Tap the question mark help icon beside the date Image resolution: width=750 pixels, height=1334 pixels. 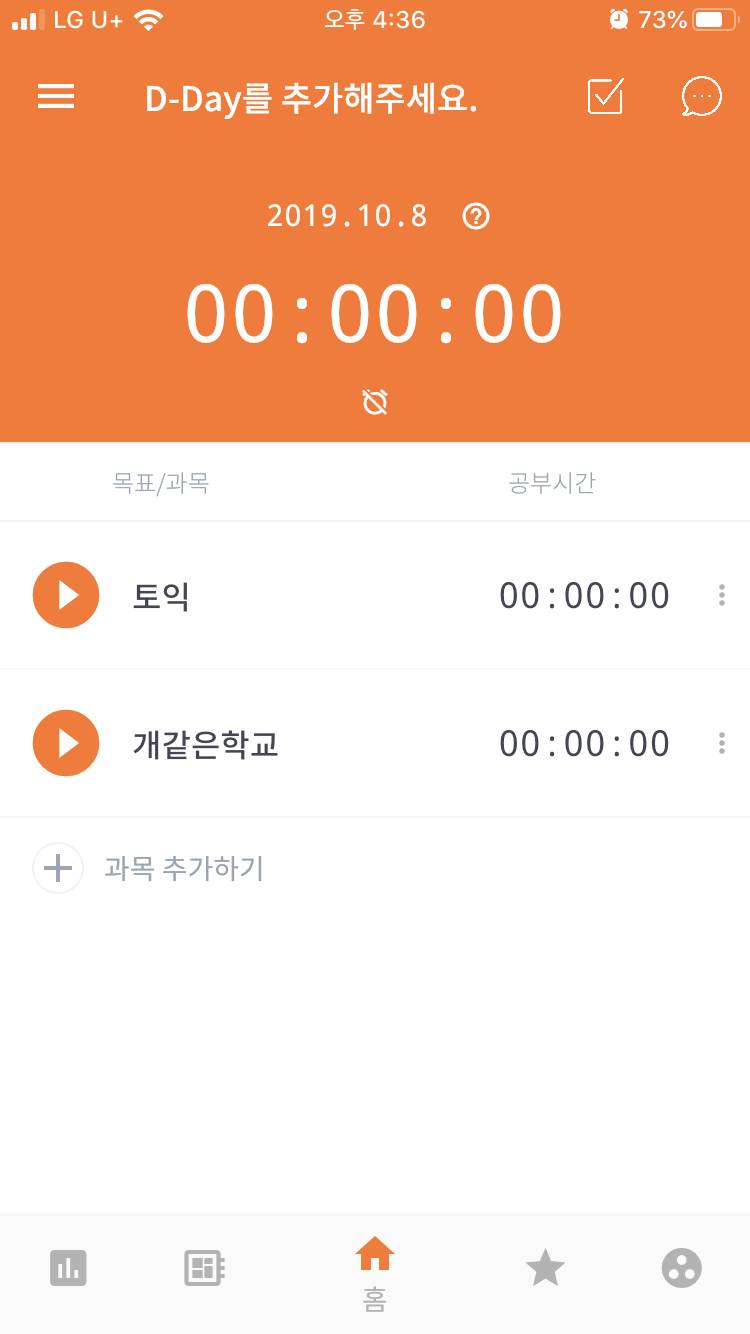[475, 216]
